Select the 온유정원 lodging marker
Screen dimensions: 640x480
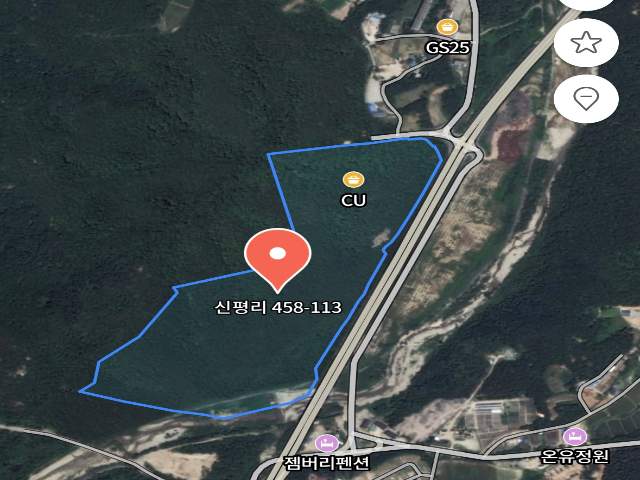point(574,437)
